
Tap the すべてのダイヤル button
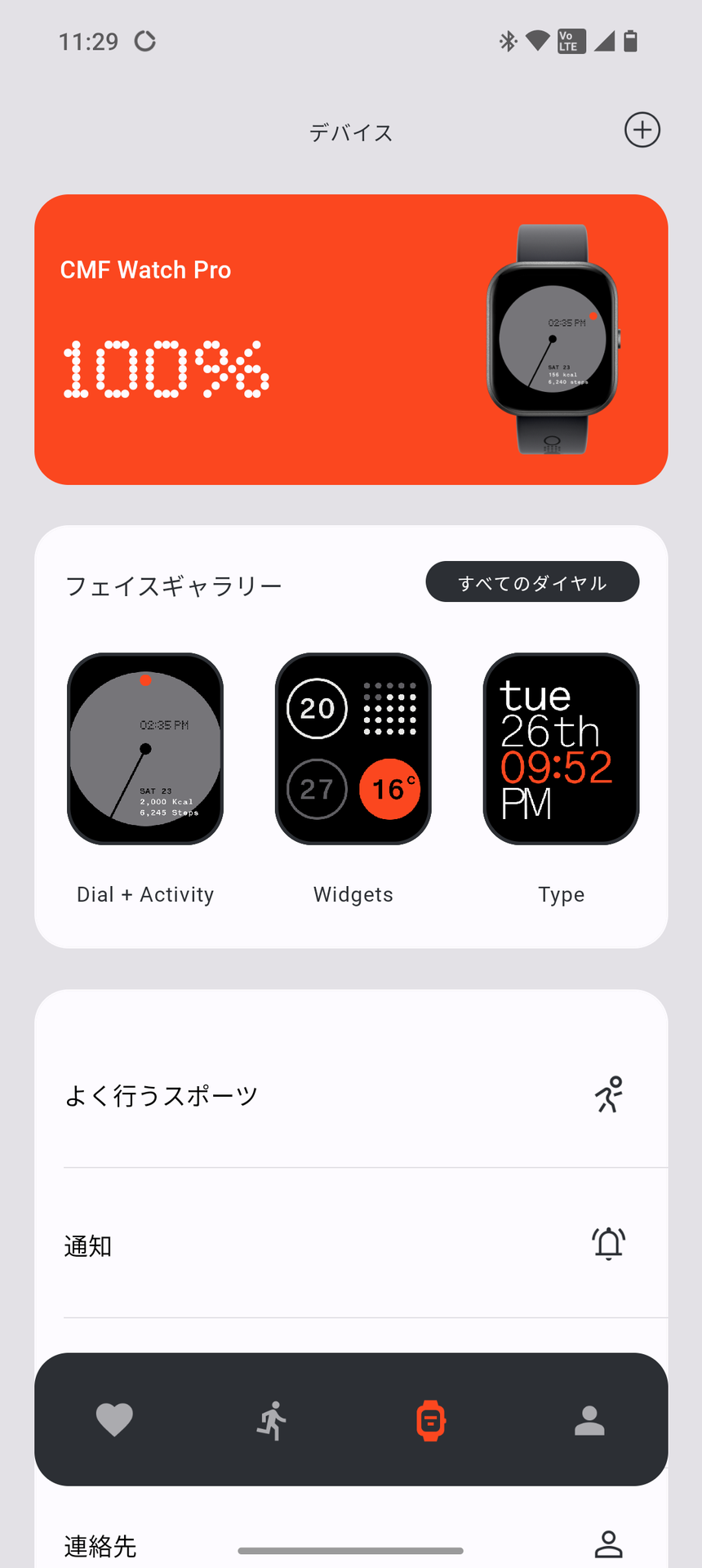(531, 581)
